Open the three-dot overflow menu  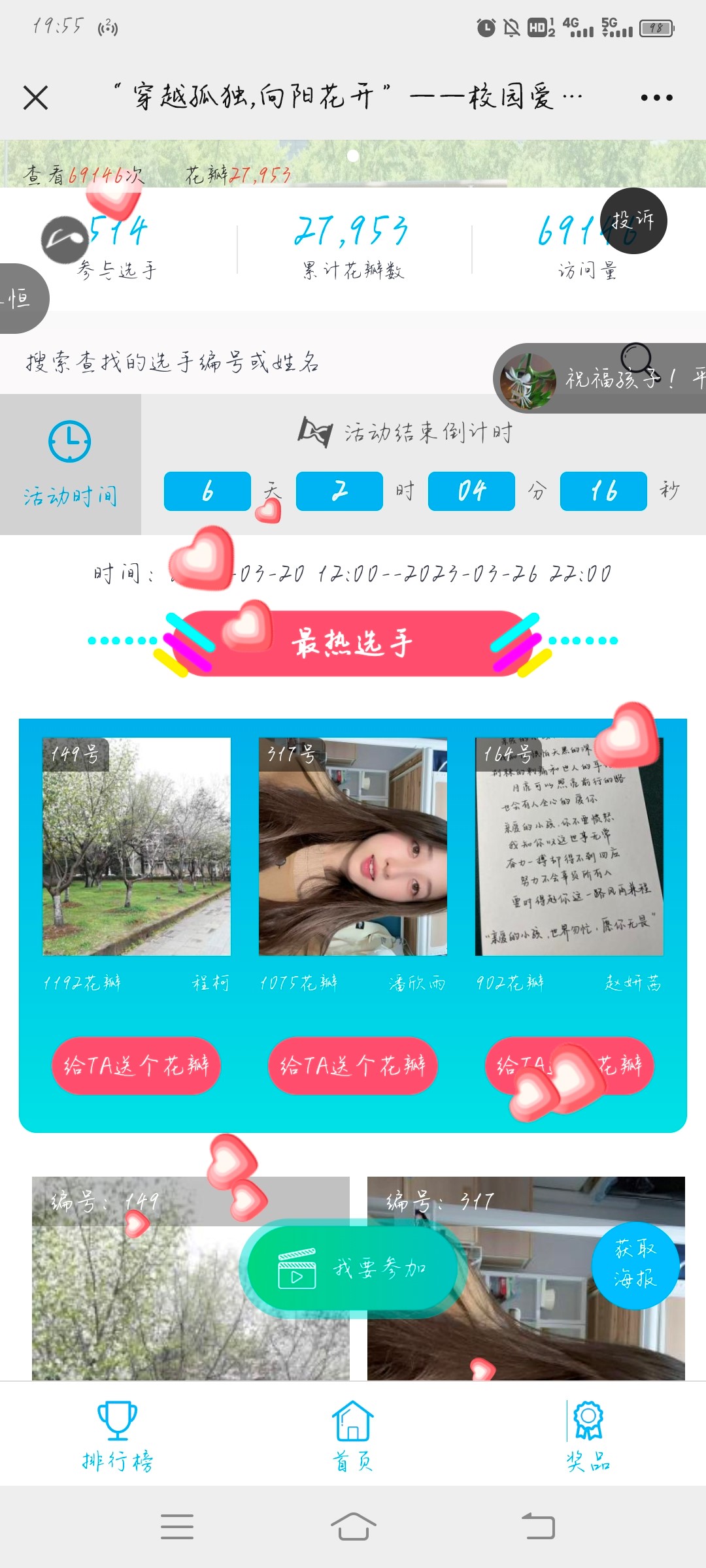[656, 98]
